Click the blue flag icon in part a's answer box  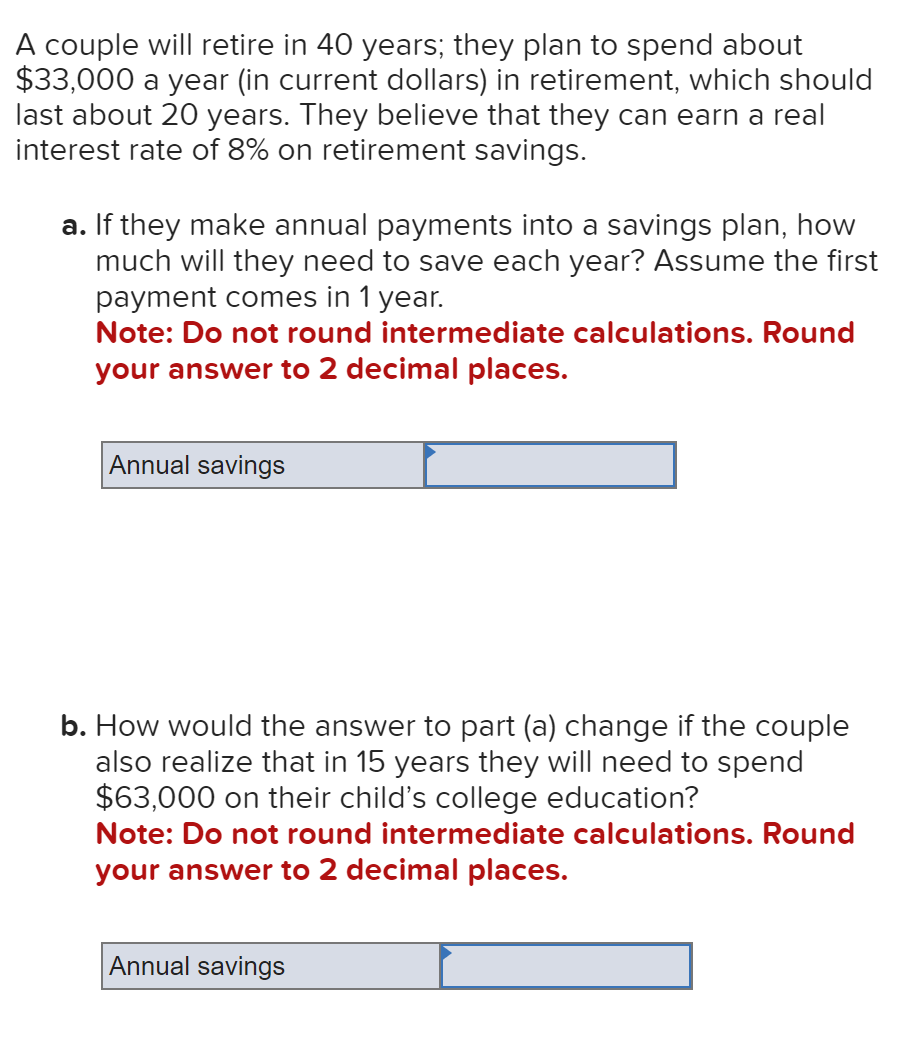pos(432,451)
